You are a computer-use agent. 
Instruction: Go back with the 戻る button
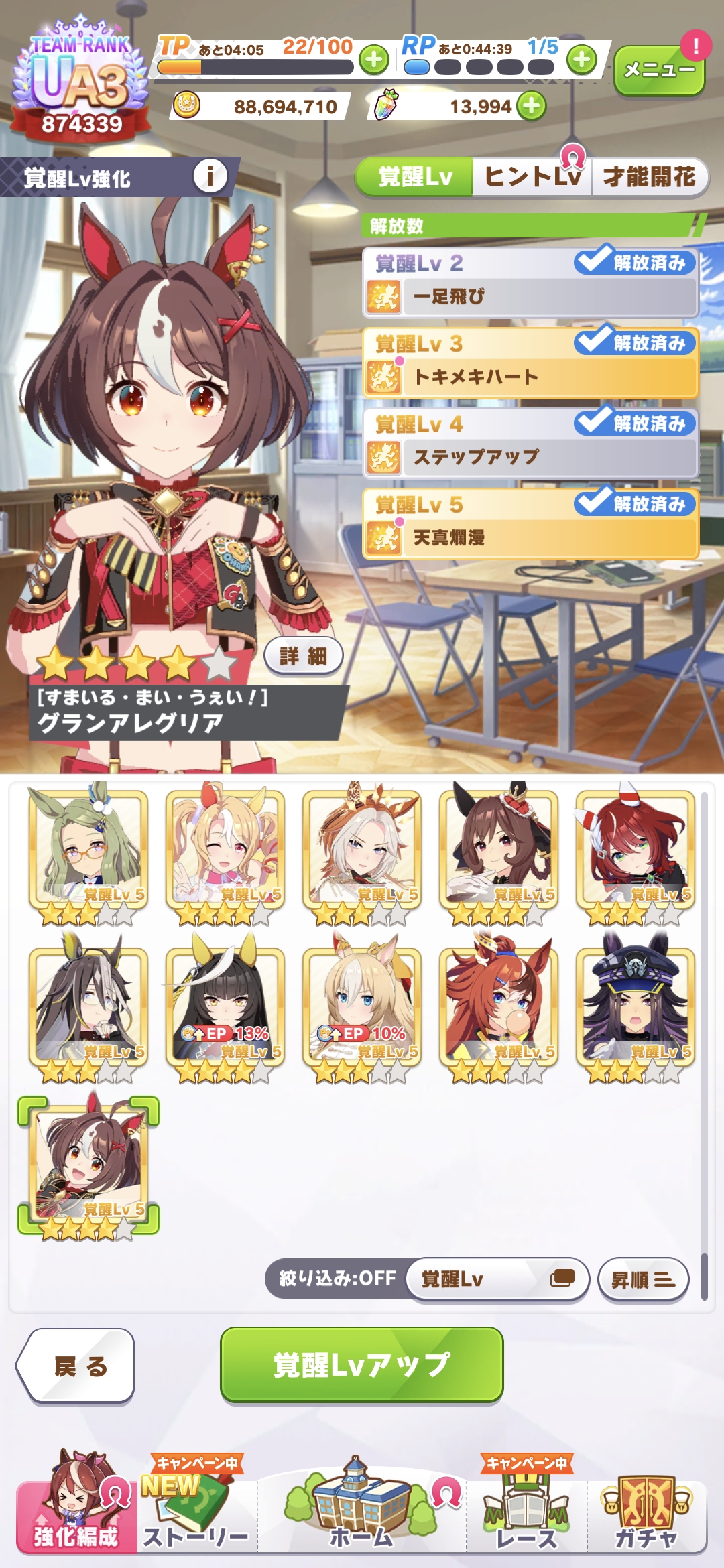coord(77,1366)
